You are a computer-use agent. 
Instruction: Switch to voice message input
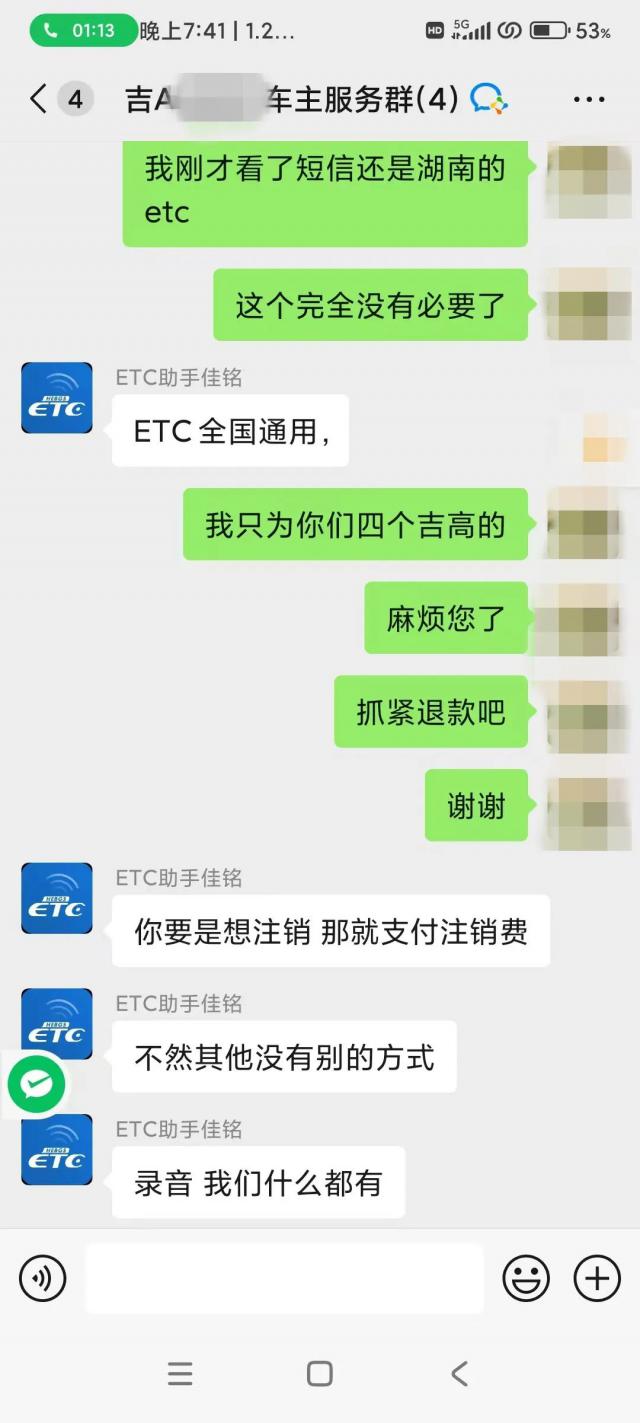pos(42,1278)
